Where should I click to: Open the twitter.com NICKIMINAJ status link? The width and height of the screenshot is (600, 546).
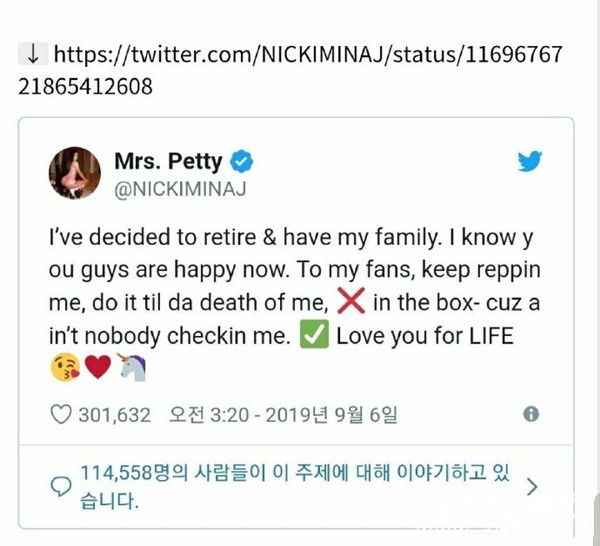(x=300, y=68)
